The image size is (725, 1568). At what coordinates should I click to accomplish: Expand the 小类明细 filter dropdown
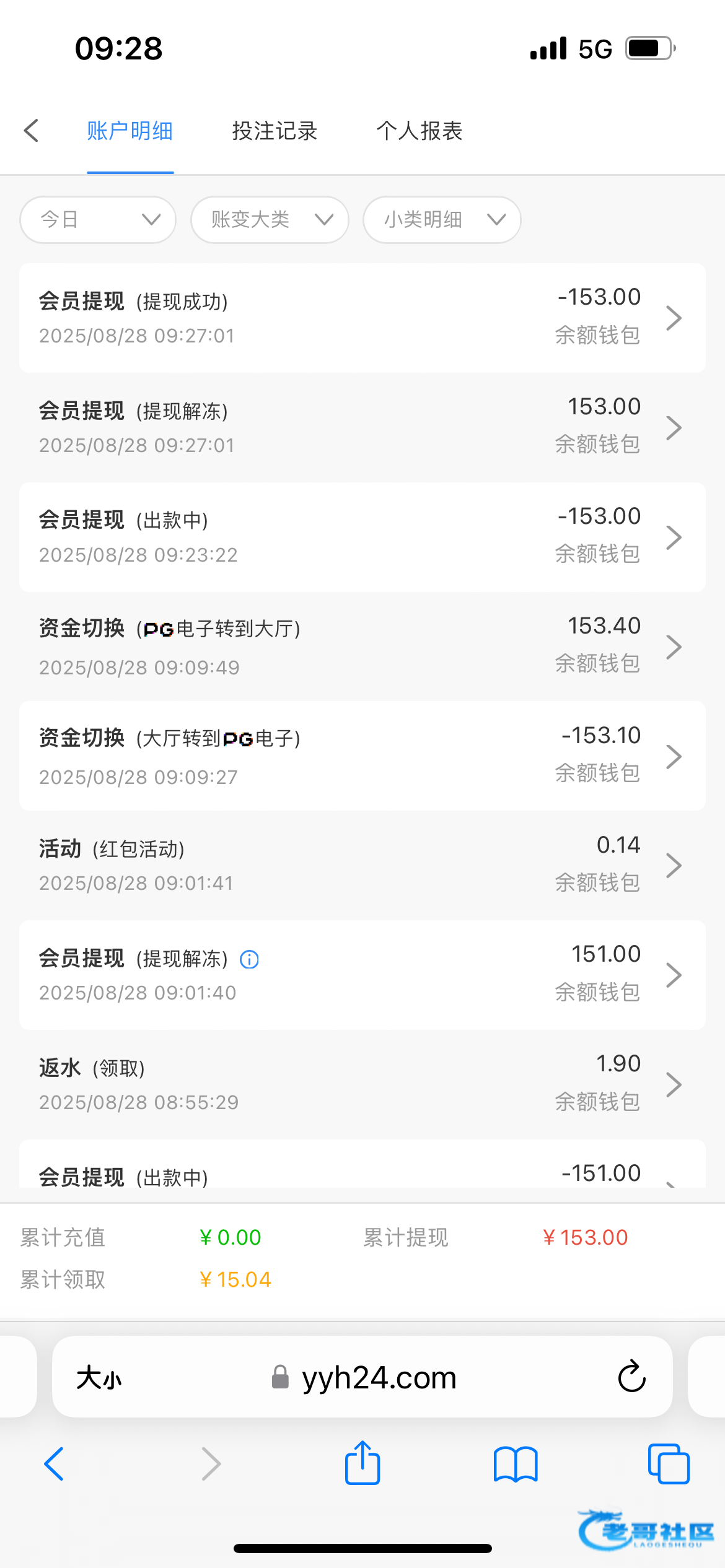(x=441, y=220)
